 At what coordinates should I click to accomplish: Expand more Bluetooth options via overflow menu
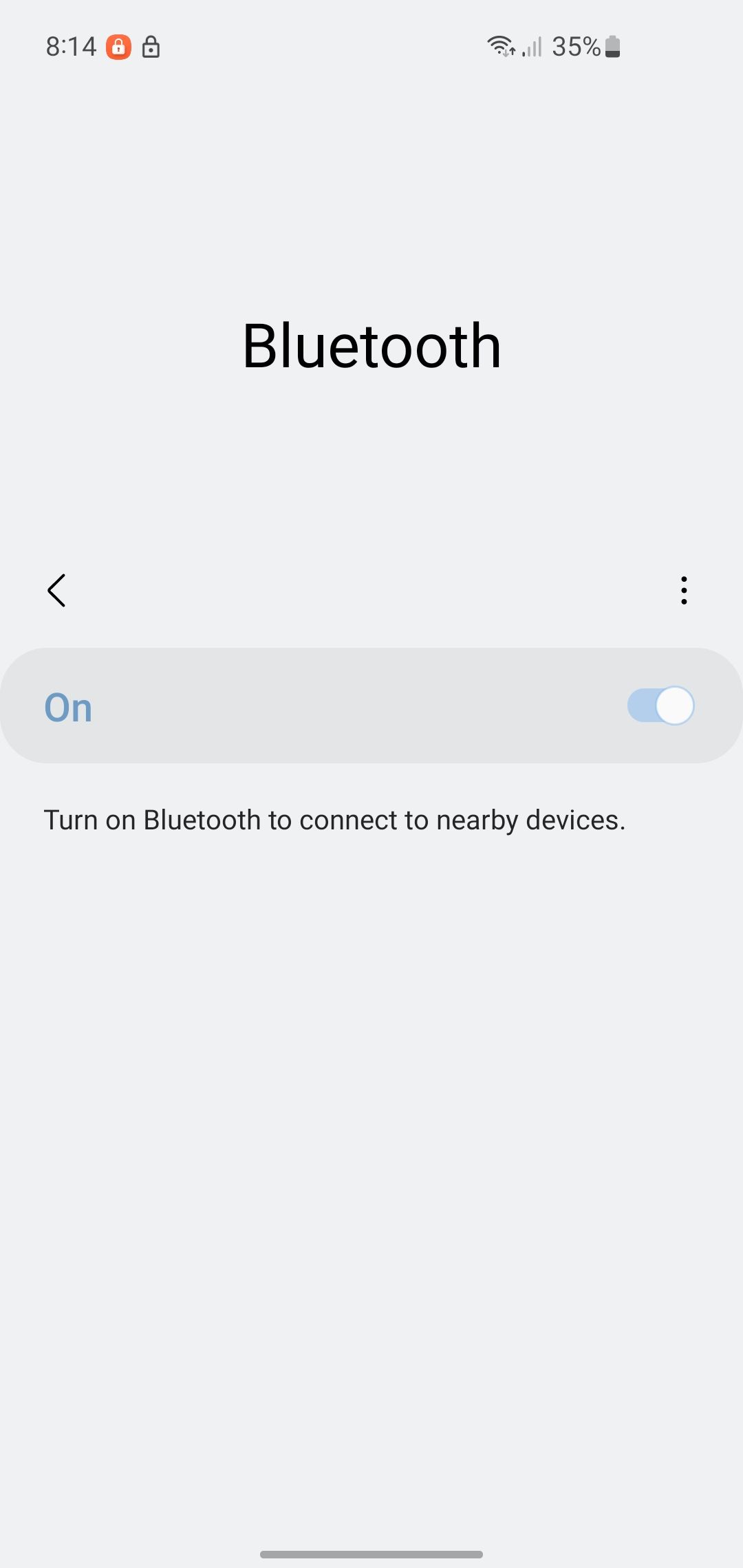(684, 590)
